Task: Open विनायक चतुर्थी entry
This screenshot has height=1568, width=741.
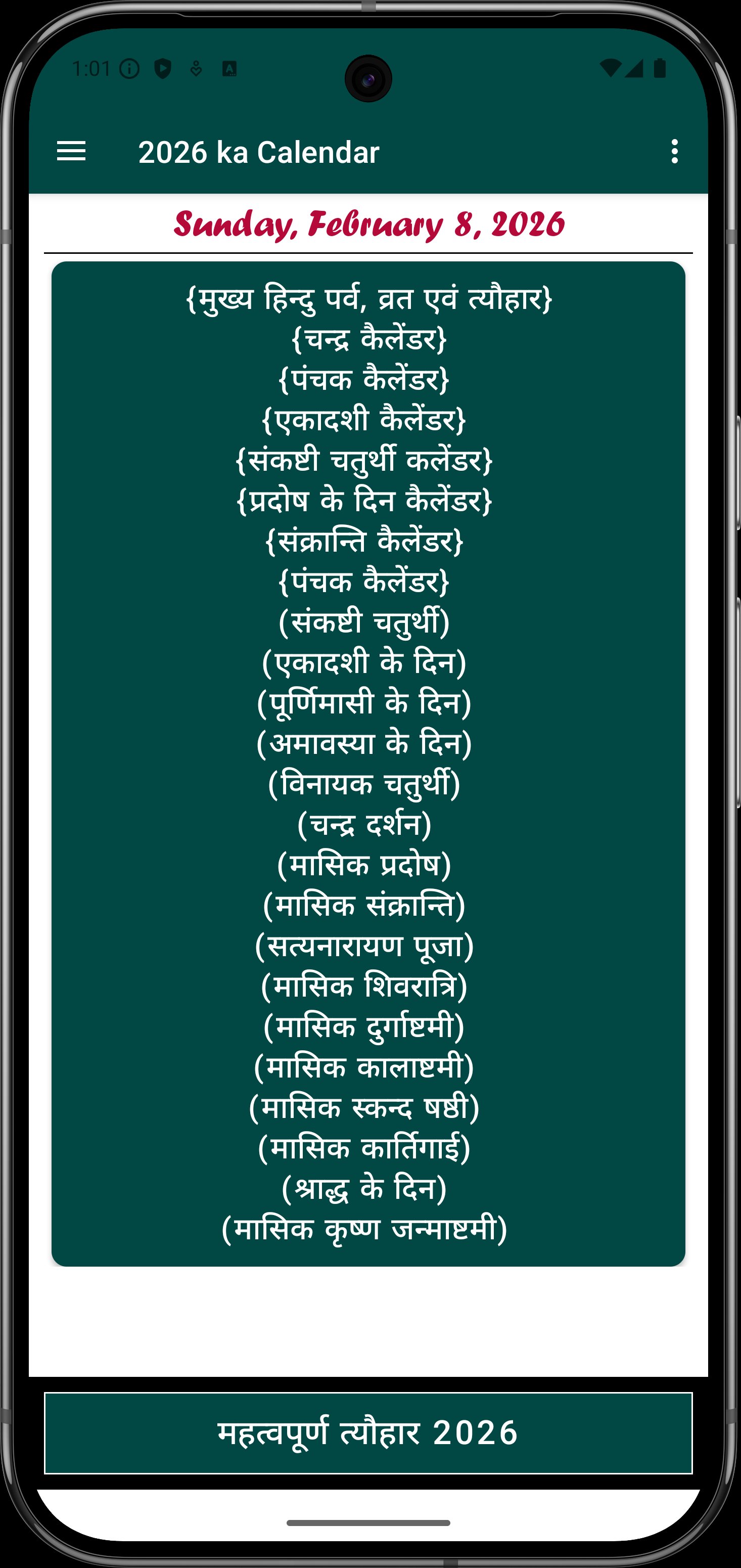Action: (x=364, y=784)
